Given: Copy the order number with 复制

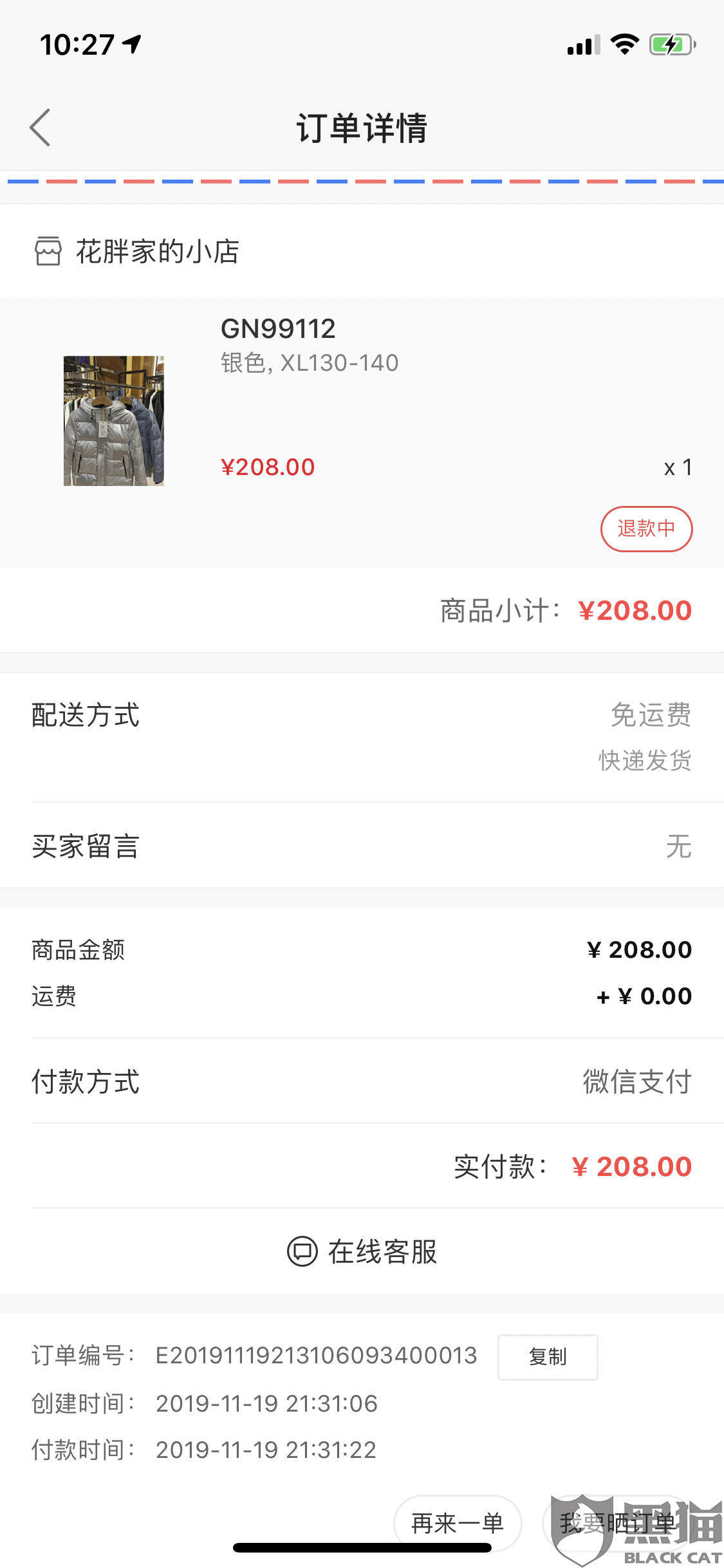Looking at the screenshot, I should click(x=548, y=1357).
